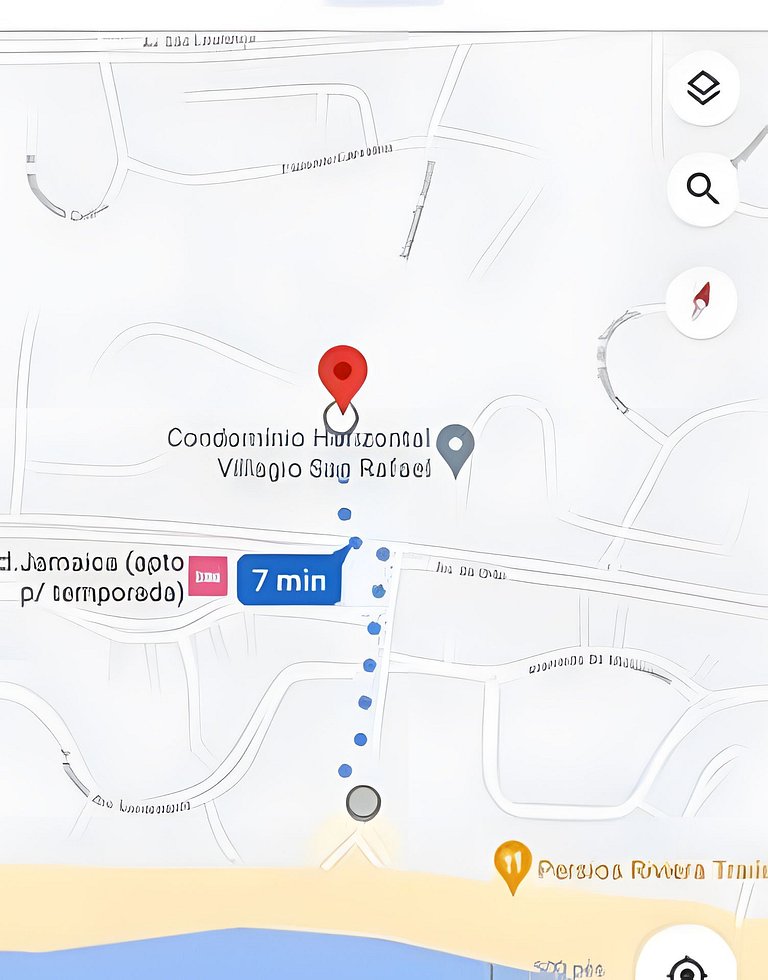Reset map orientation with the compass
This screenshot has height=980, width=768.
702,301
